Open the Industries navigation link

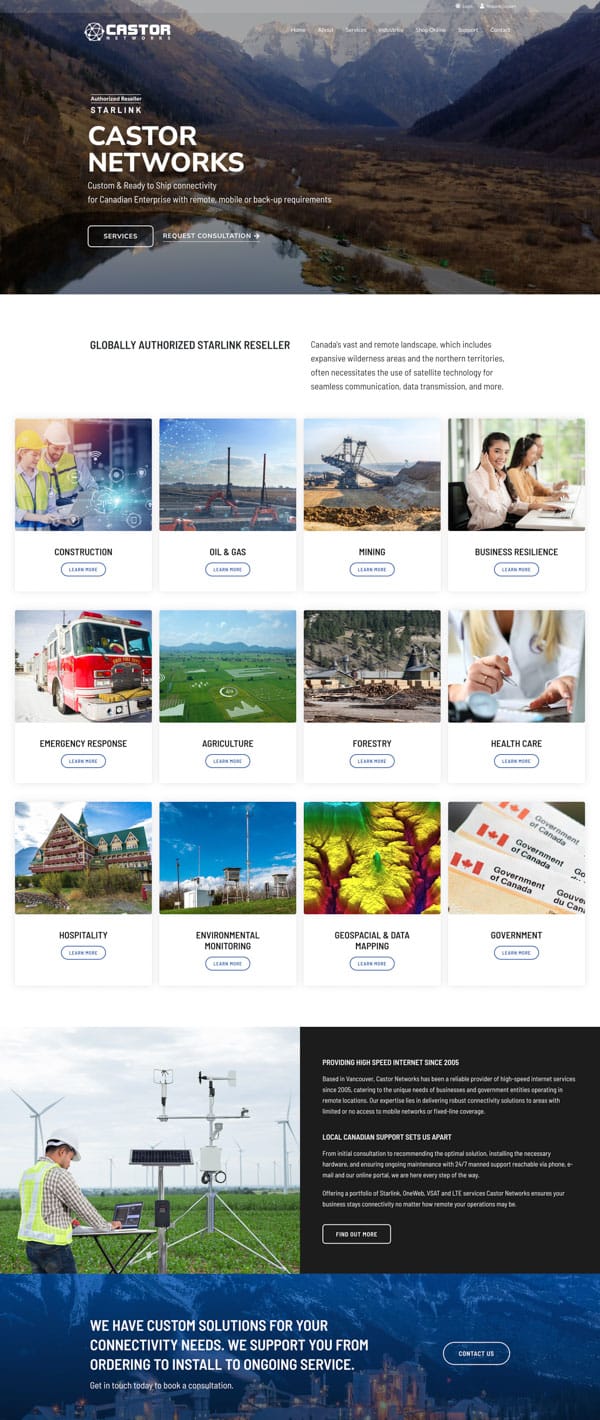[x=391, y=30]
